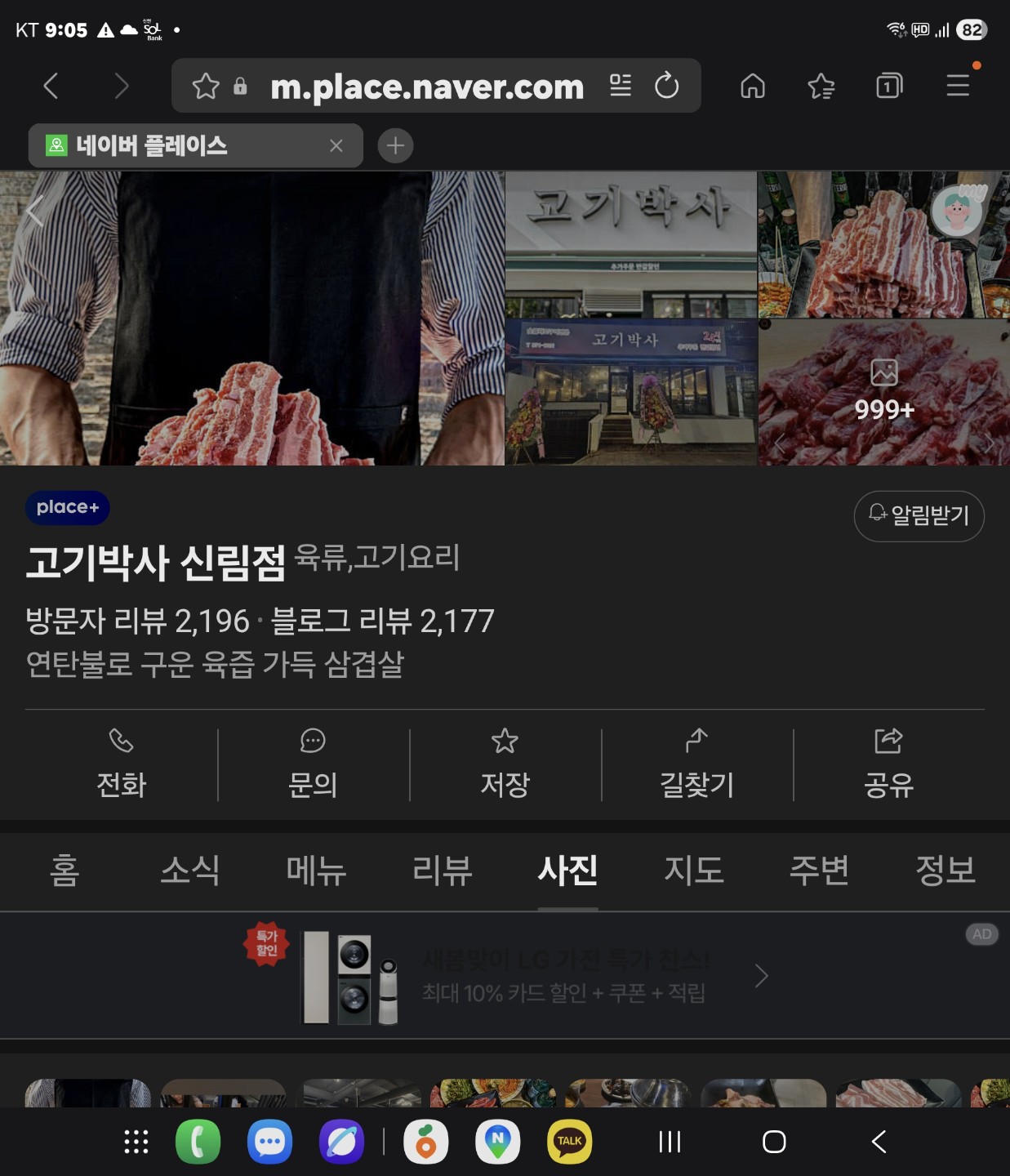Open the 리뷰 tab
The height and width of the screenshot is (1176, 1010).
point(442,870)
